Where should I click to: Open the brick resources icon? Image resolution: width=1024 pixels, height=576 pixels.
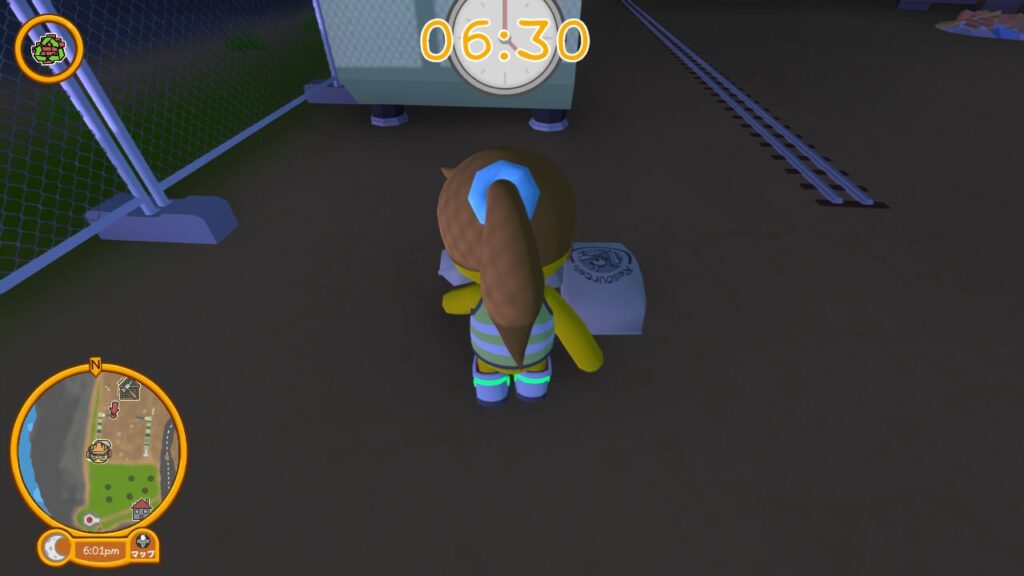click(48, 47)
